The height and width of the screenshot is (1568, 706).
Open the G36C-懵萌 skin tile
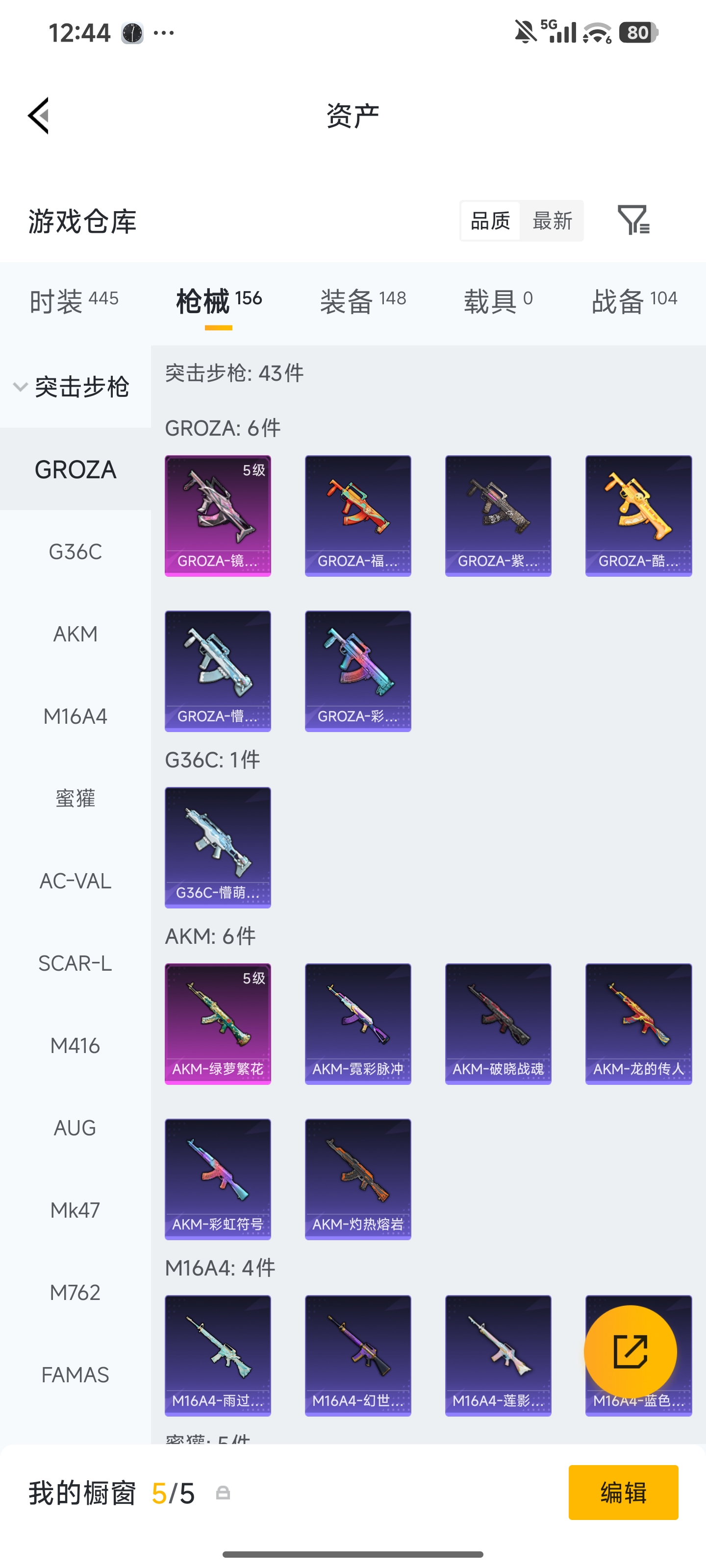pyautogui.click(x=218, y=847)
